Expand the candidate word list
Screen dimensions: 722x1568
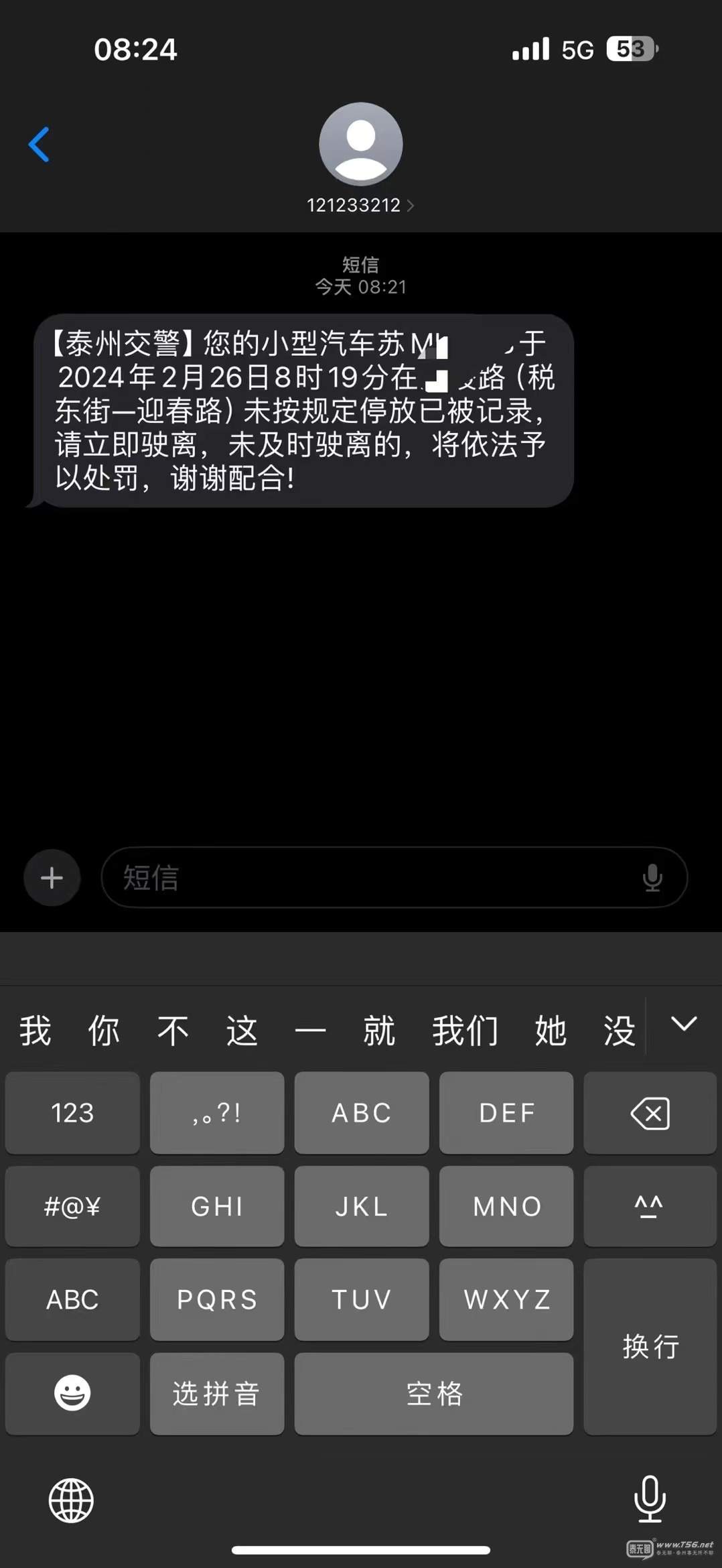[x=684, y=1023]
